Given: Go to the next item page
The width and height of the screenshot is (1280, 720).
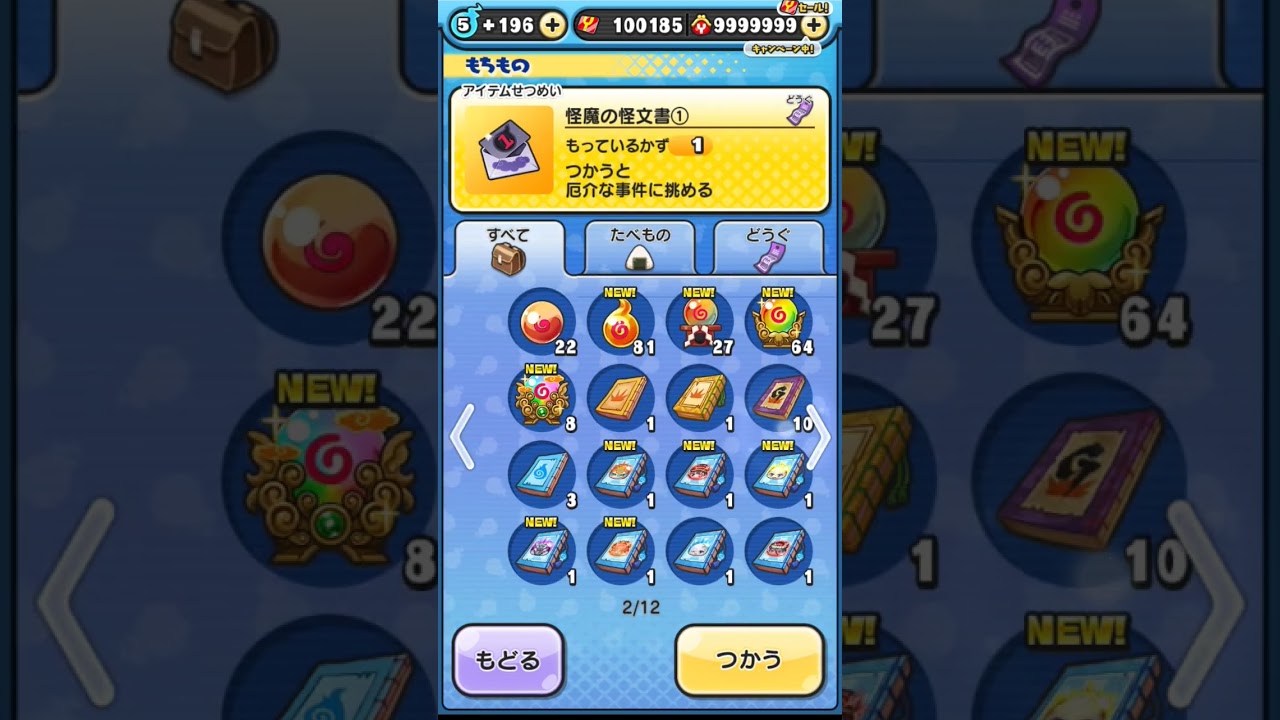Looking at the screenshot, I should [818, 437].
